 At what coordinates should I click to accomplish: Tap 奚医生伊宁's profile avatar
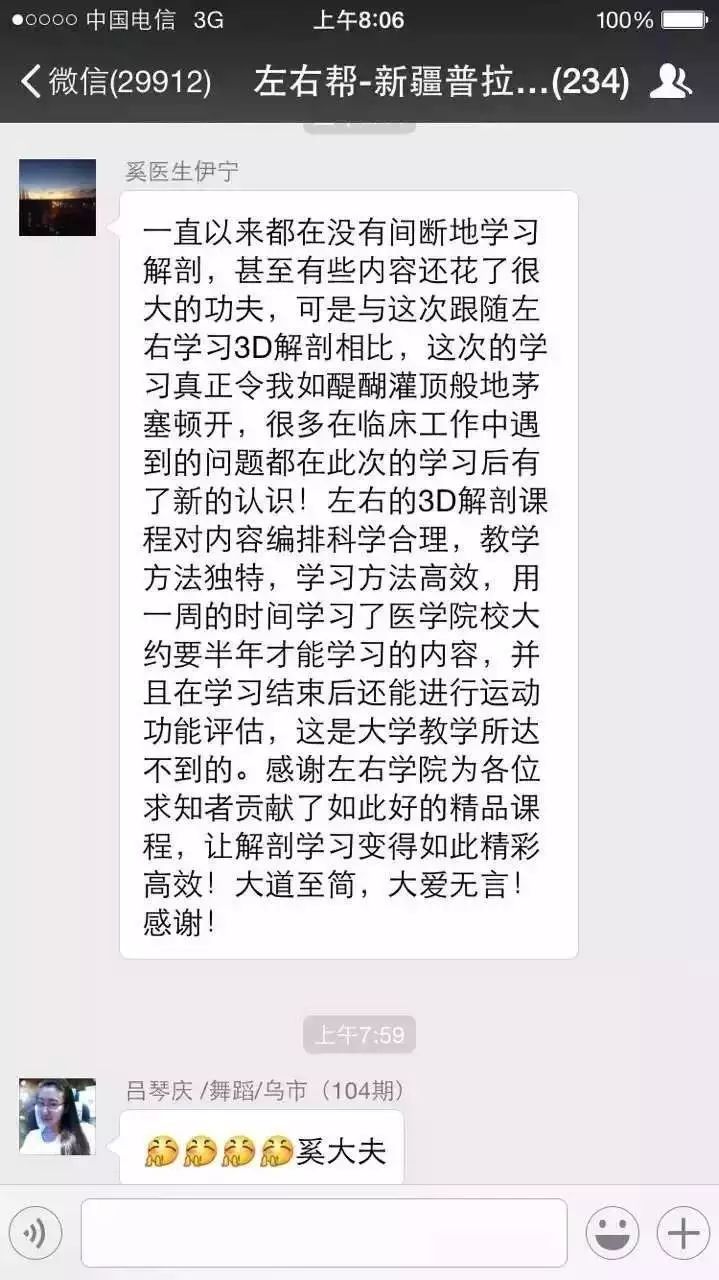click(x=58, y=198)
